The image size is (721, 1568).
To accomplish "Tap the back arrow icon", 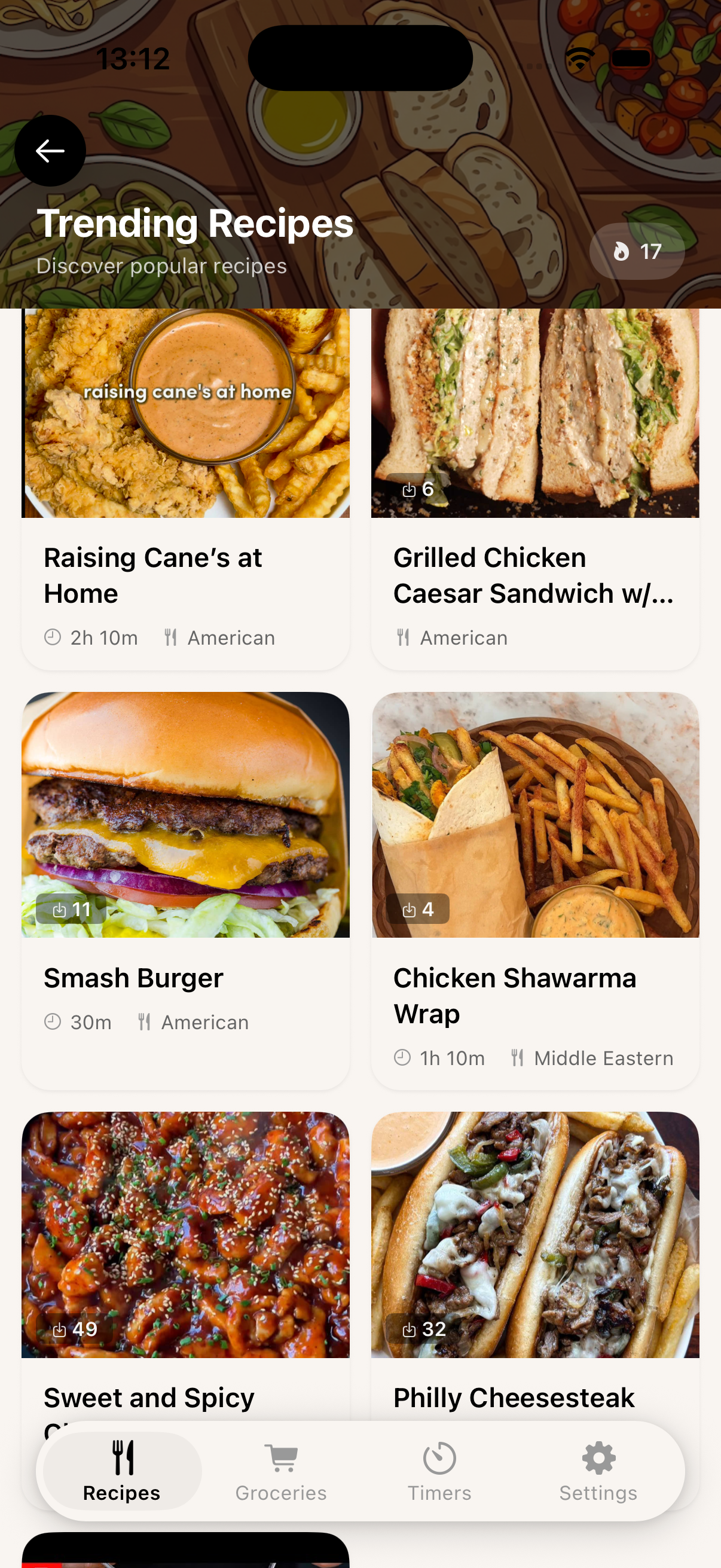I will click(x=50, y=151).
